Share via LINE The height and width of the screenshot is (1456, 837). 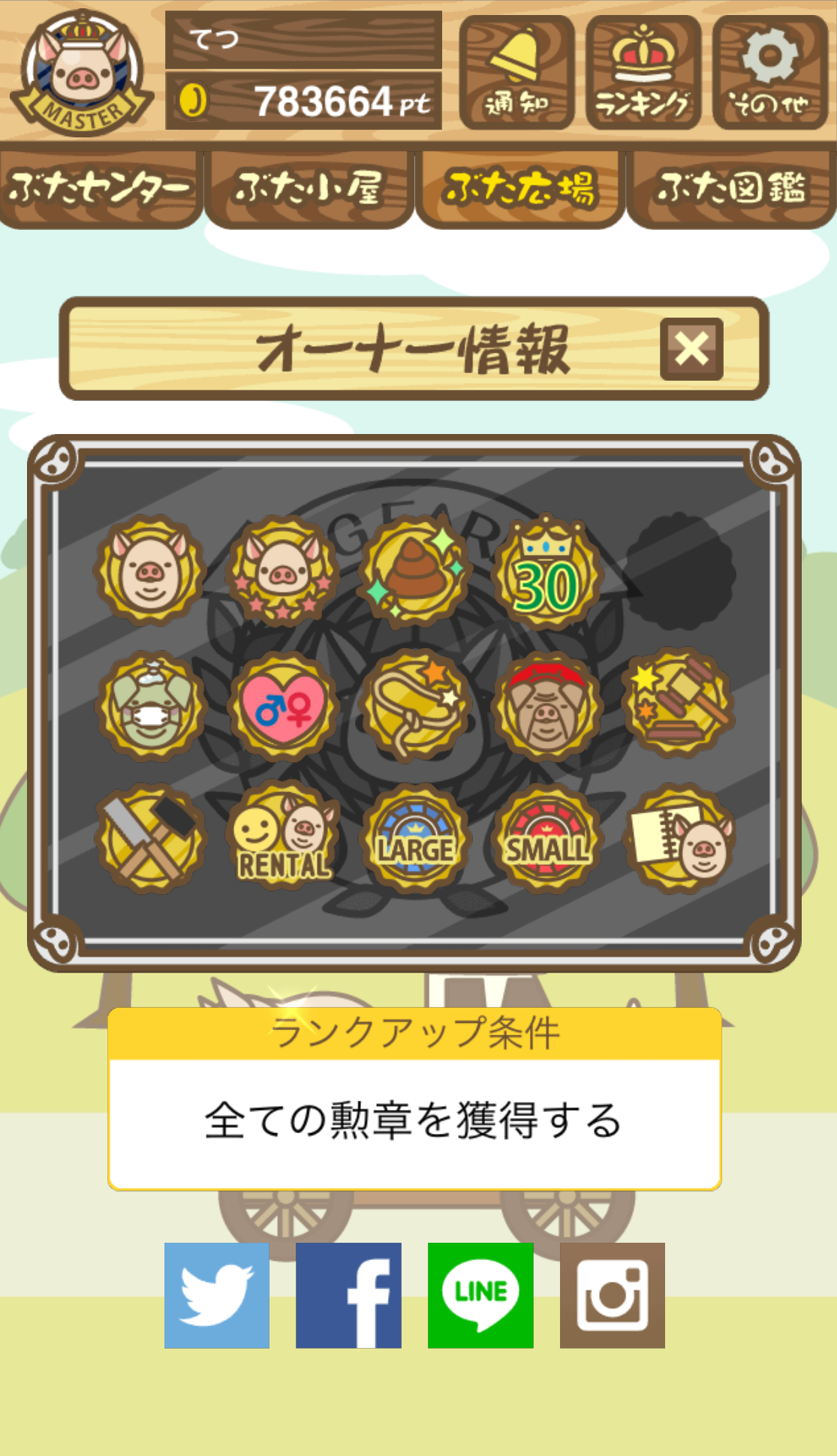[480, 1295]
